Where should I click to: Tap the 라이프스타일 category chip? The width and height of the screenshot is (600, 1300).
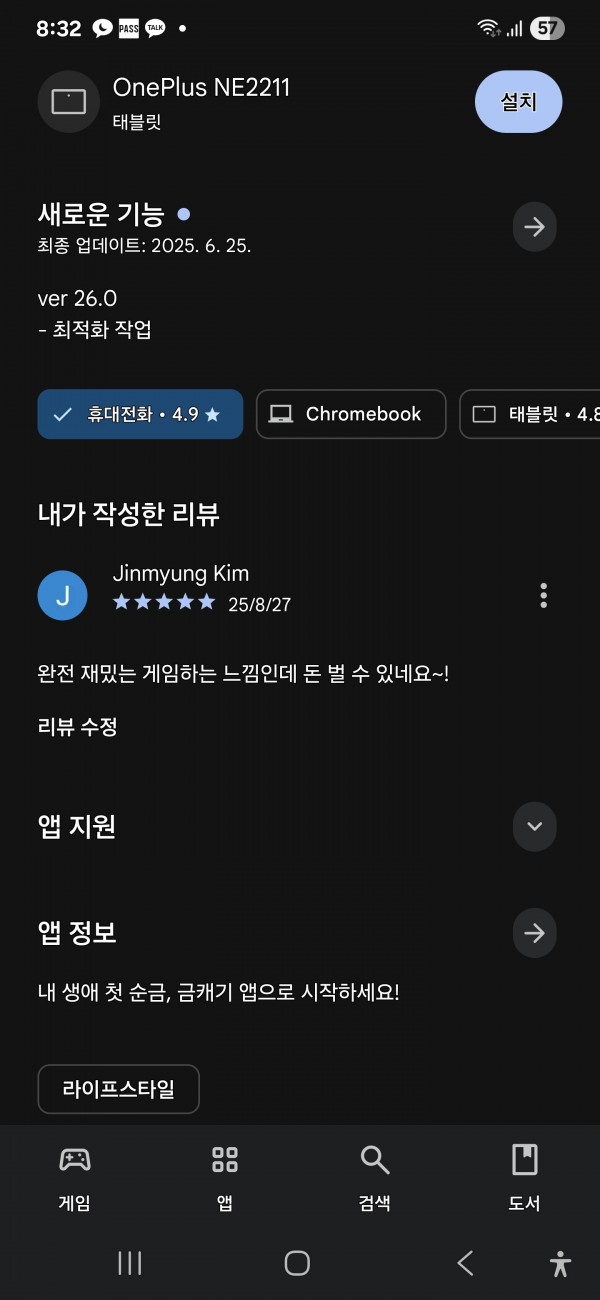point(119,1089)
